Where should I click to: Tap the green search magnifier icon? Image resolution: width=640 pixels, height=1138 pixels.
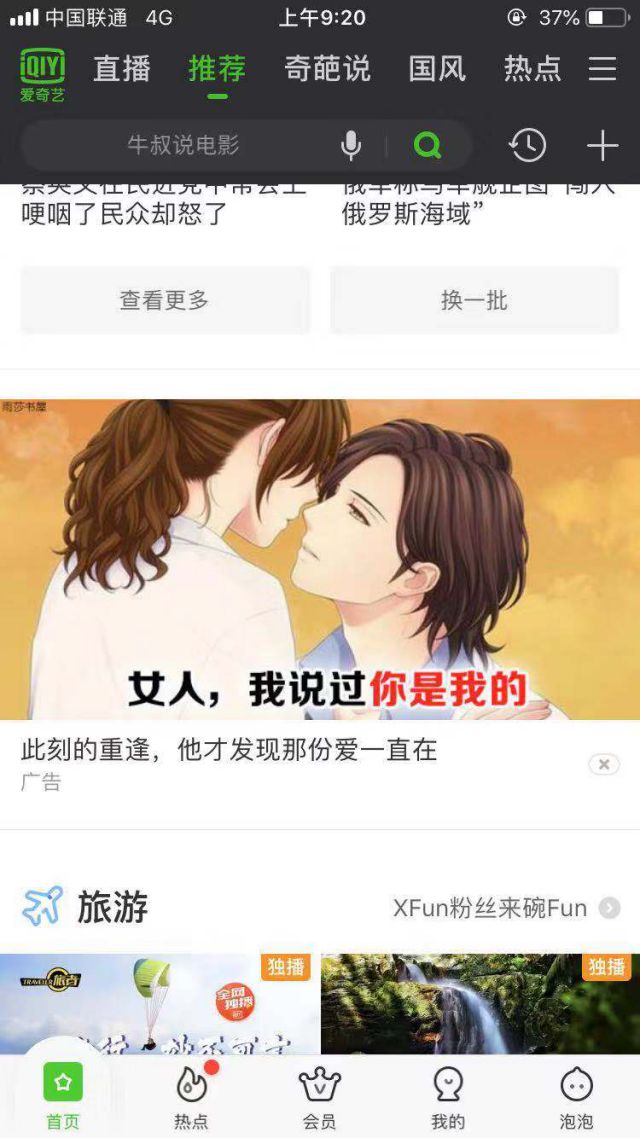coord(427,146)
